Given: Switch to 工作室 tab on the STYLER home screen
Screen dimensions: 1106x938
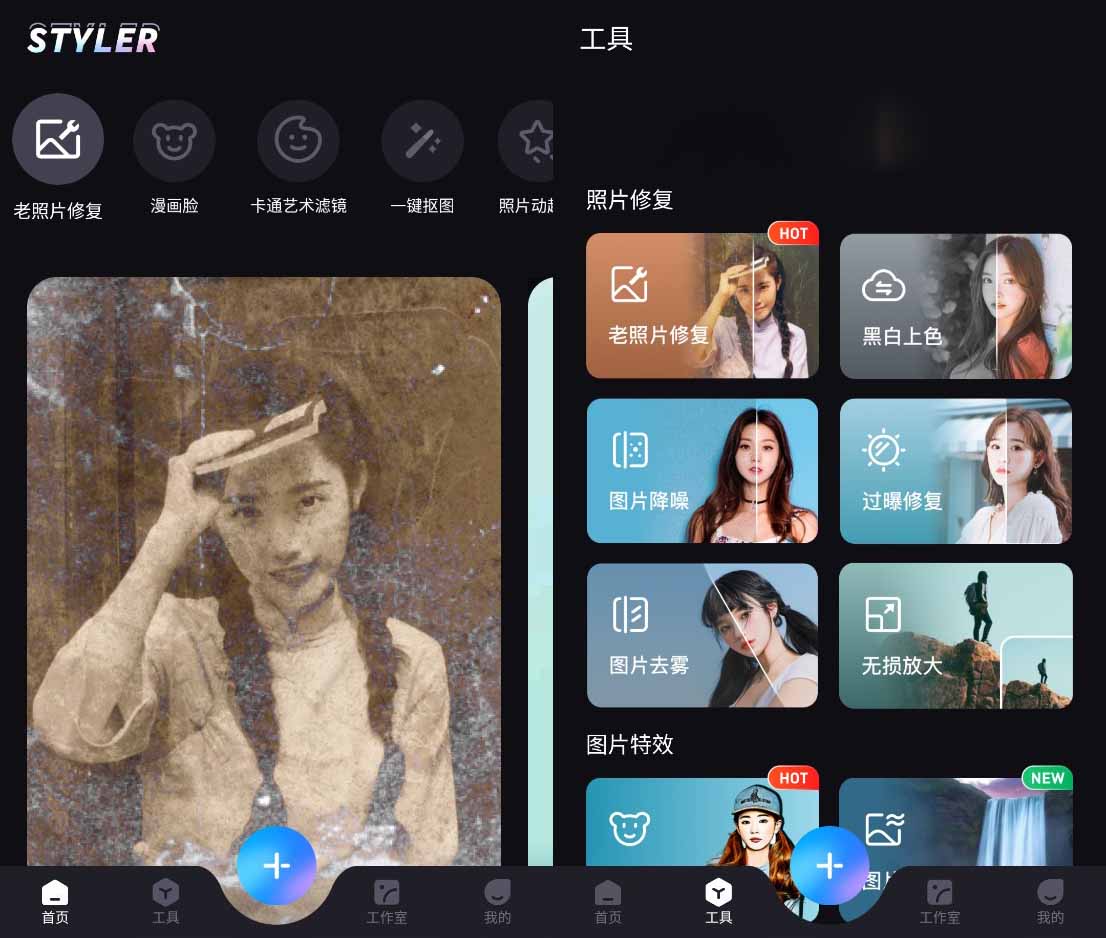Looking at the screenshot, I should coord(386,901).
